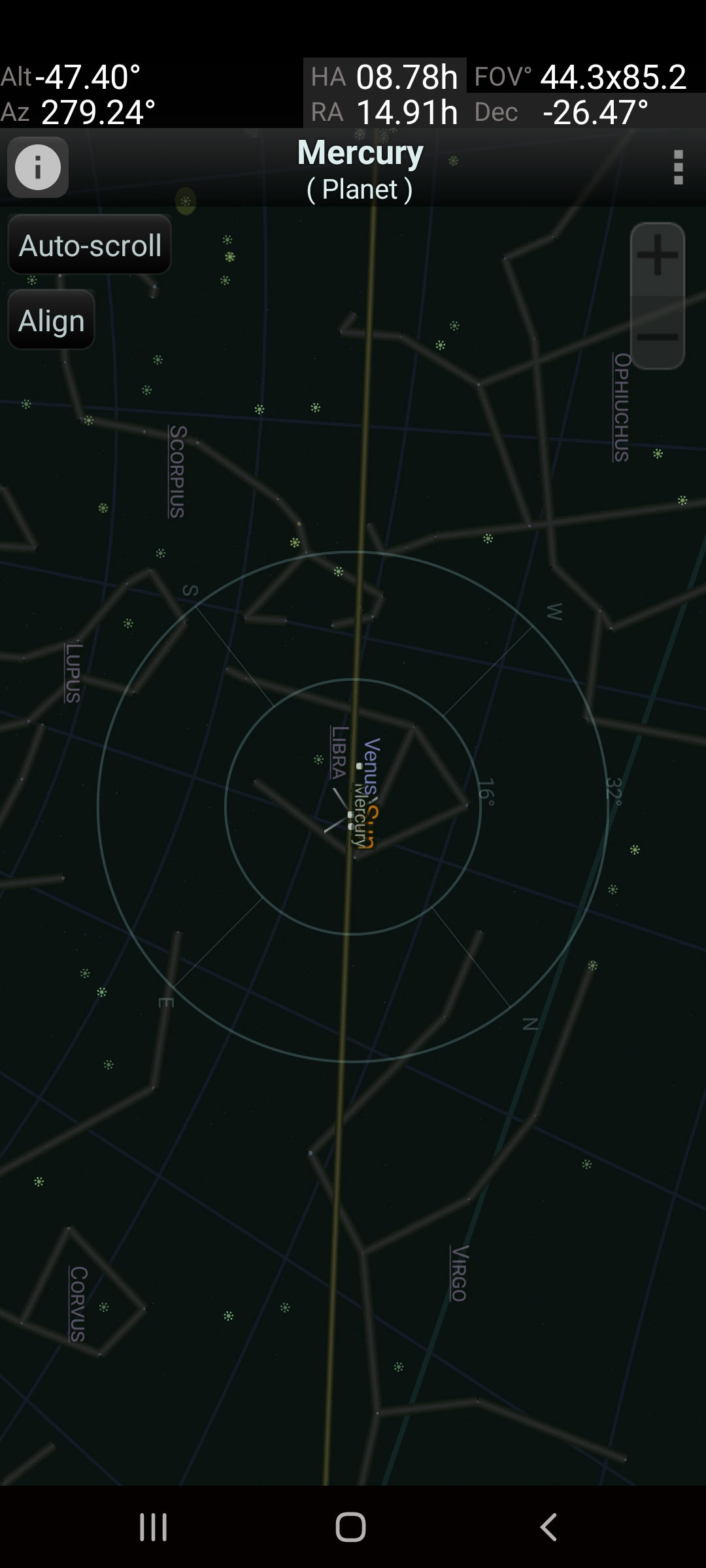Zoom in with the plus button
The height and width of the screenshot is (1568, 706).
coord(657,256)
